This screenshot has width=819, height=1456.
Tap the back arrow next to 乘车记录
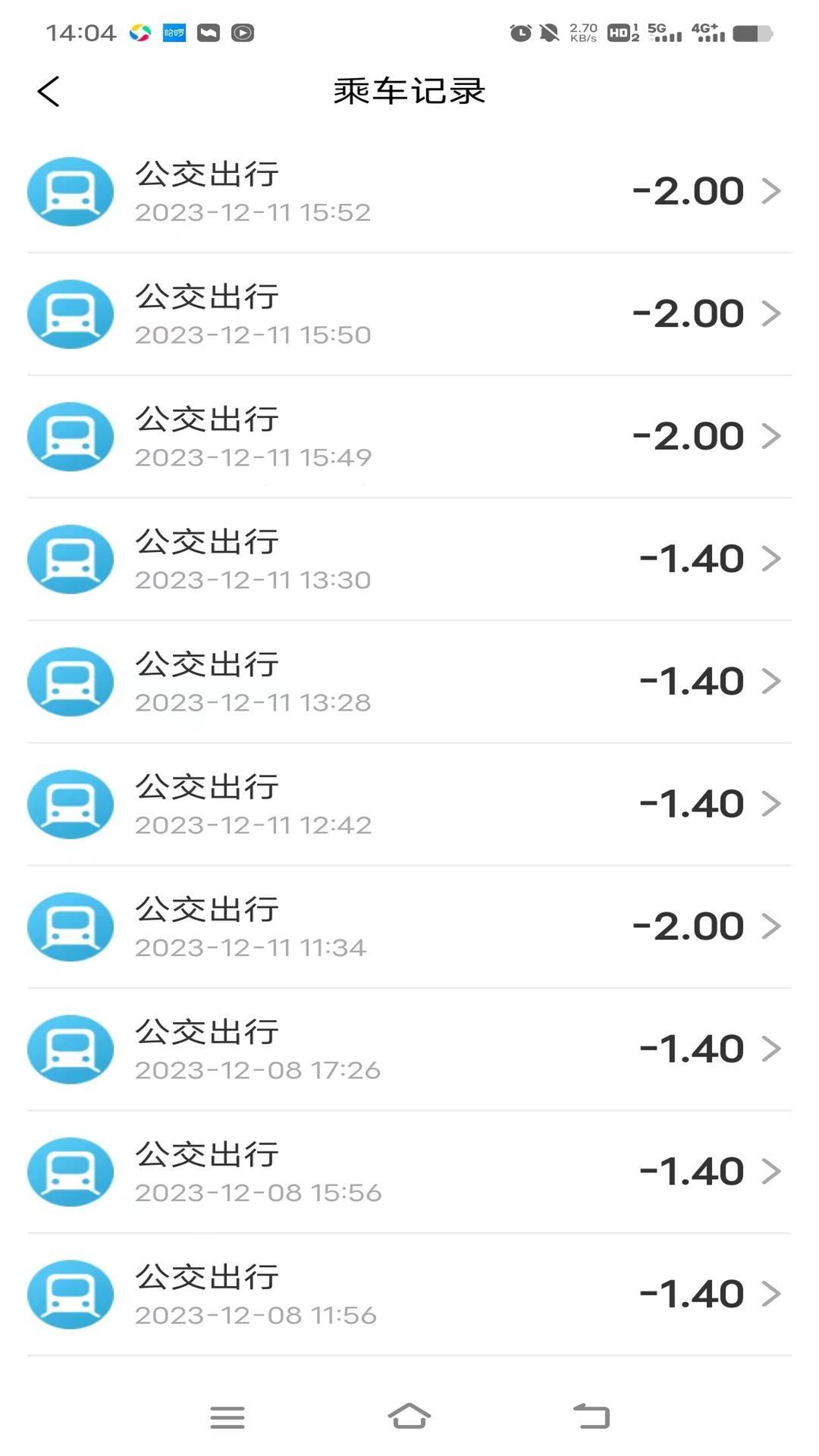click(x=49, y=90)
